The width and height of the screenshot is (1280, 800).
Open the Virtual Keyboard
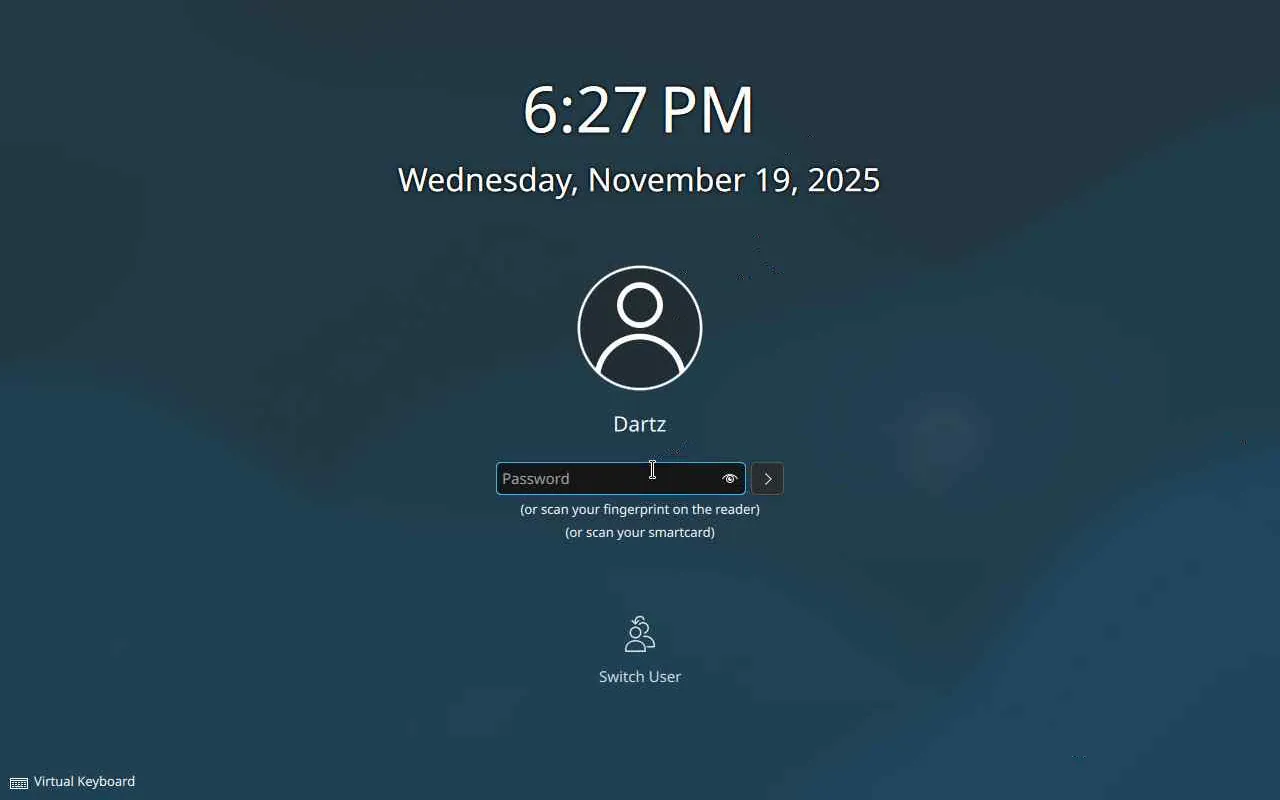pos(72,782)
